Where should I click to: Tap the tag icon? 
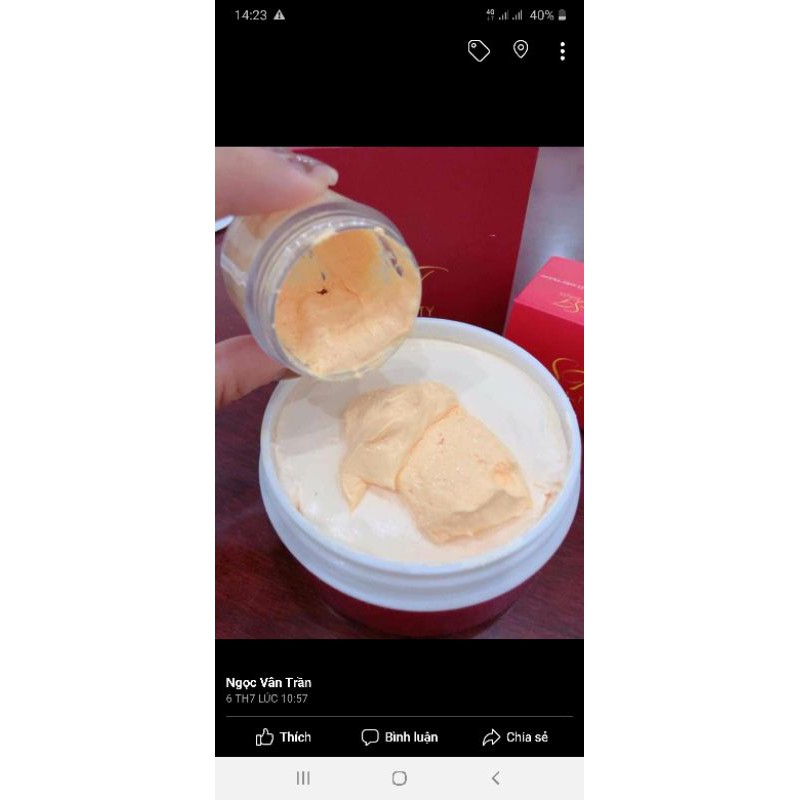[x=479, y=51]
